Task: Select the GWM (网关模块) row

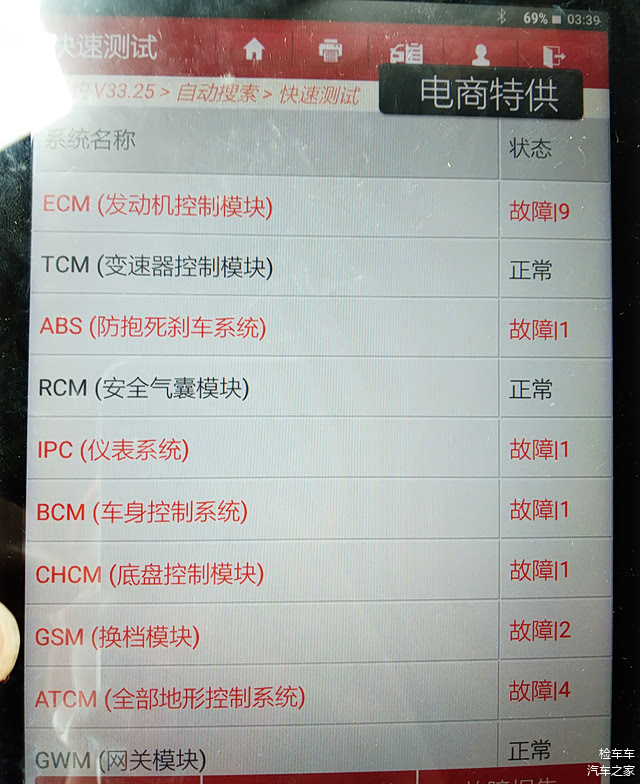Action: click(121, 760)
